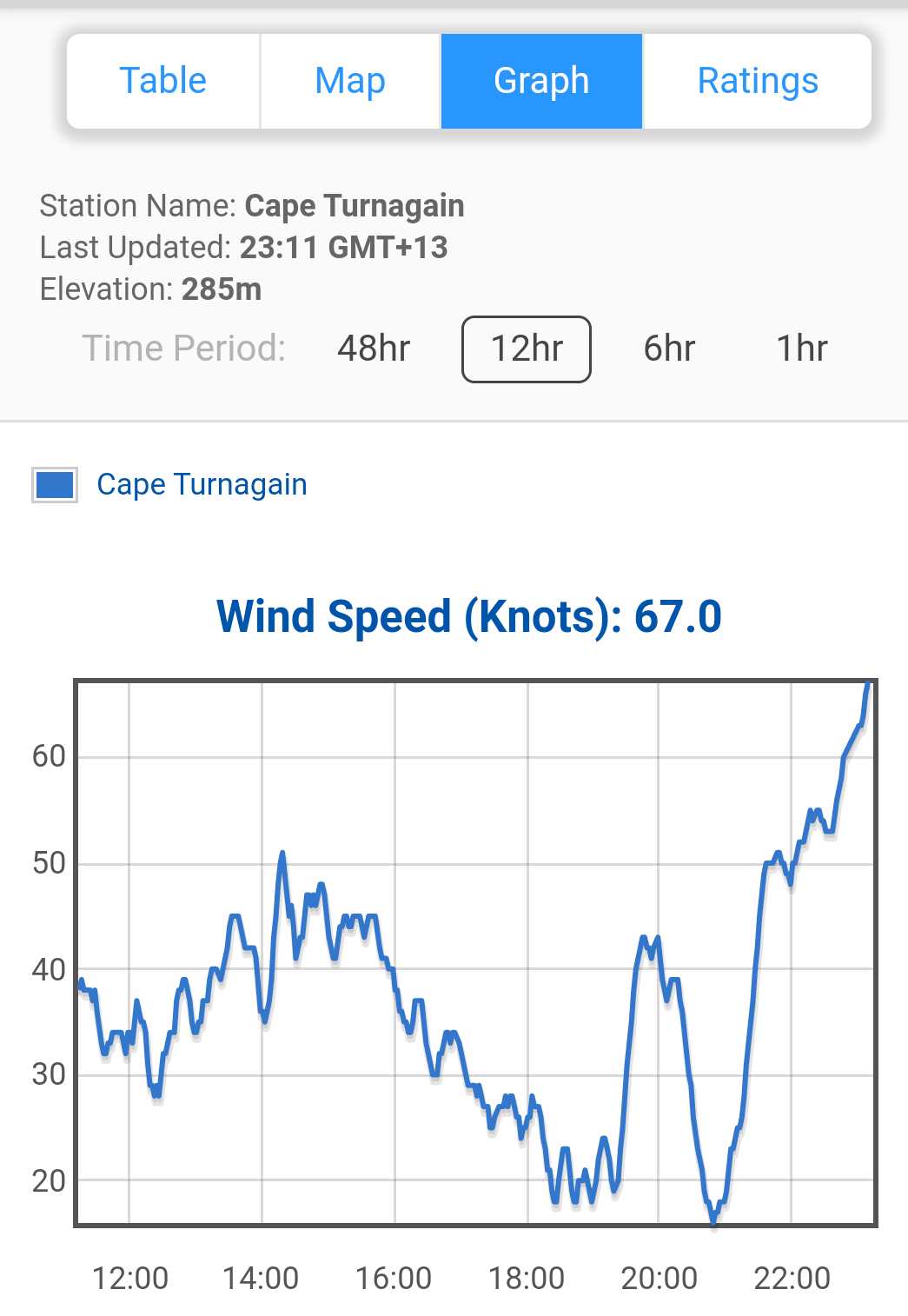This screenshot has height=1316, width=908.
Task: Change time period to 6hr
Action: 669,349
